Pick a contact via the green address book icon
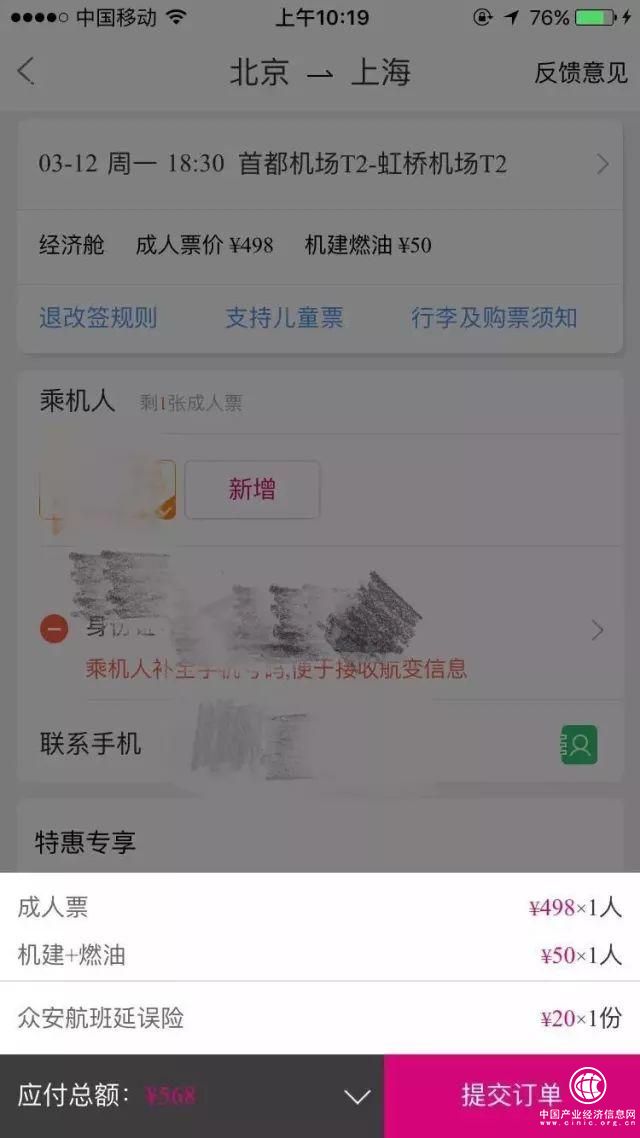Image resolution: width=640 pixels, height=1138 pixels. point(578,745)
